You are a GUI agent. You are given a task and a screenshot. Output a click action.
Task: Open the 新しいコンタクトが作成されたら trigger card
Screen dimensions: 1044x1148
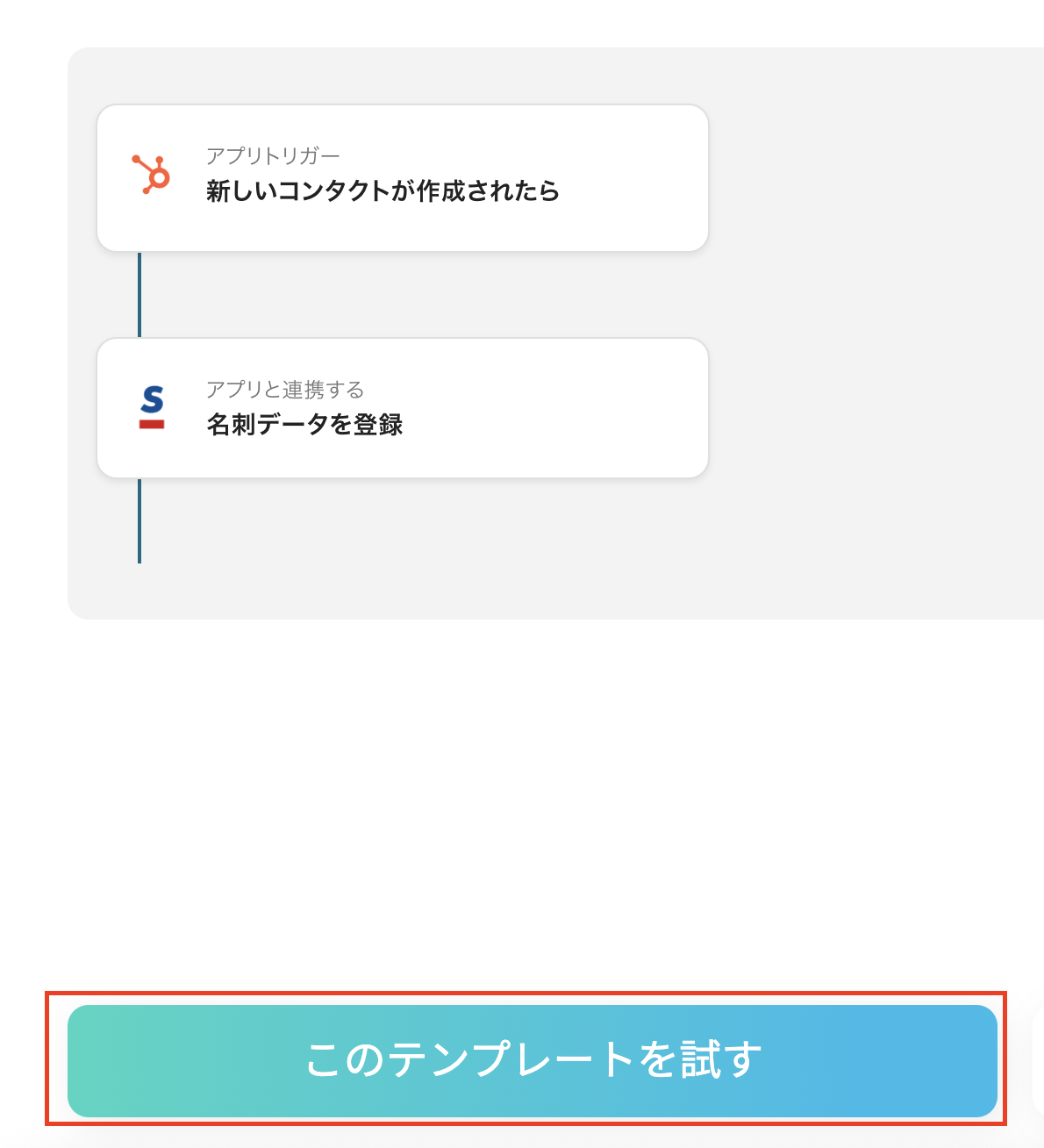402,178
